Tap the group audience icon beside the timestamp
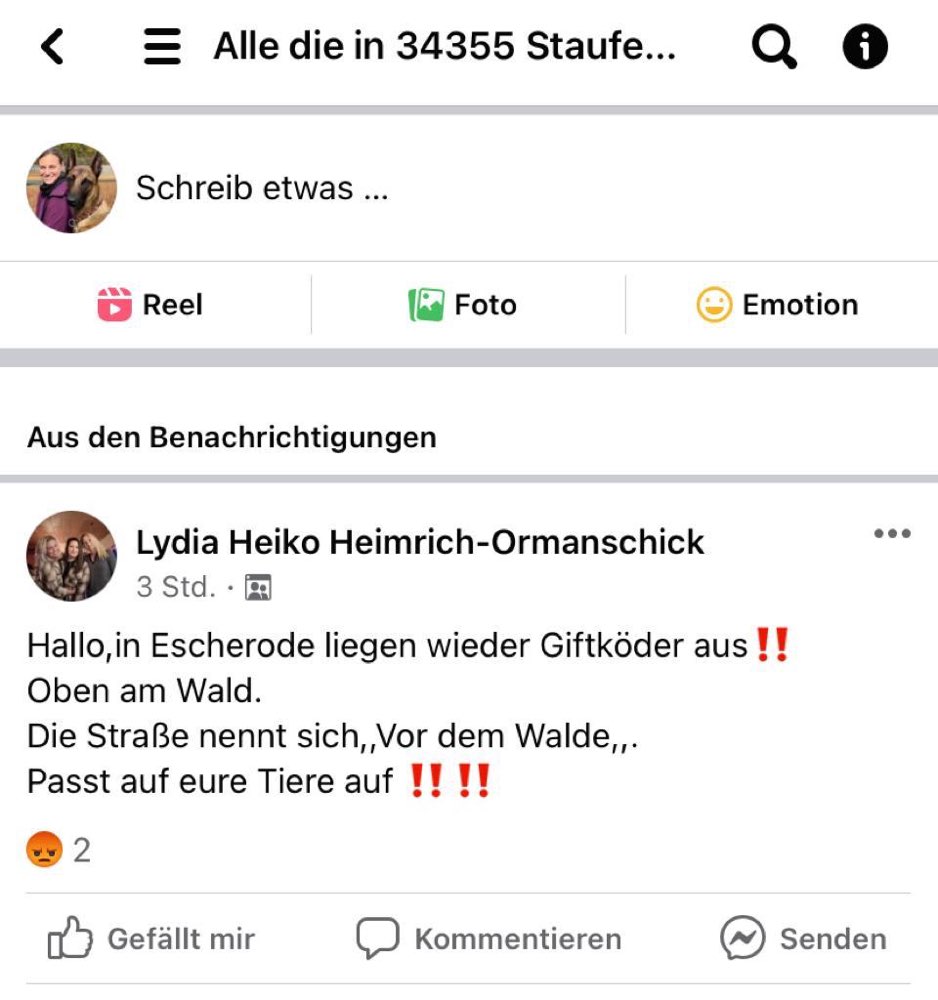Image resolution: width=938 pixels, height=1000 pixels. tap(258, 587)
